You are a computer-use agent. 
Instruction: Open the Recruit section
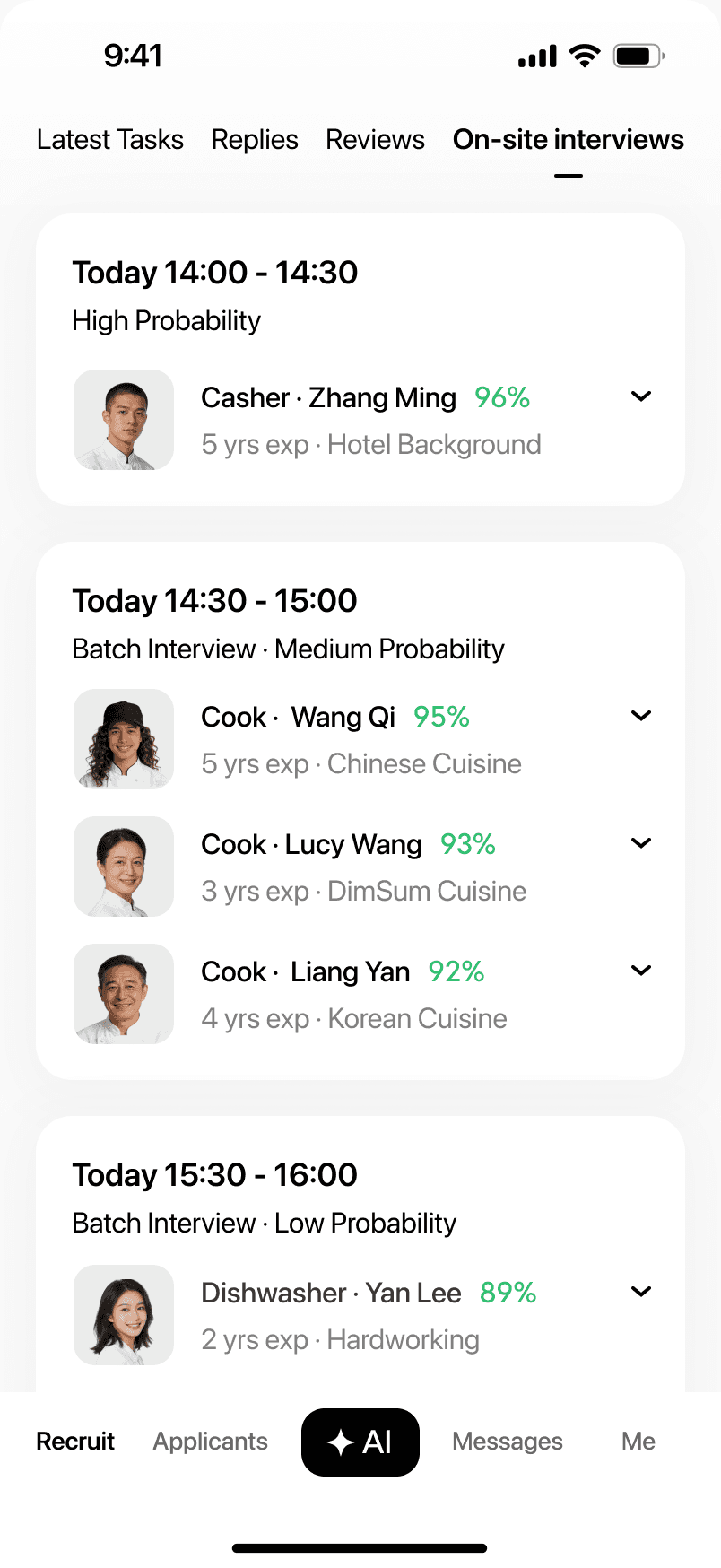click(75, 1442)
